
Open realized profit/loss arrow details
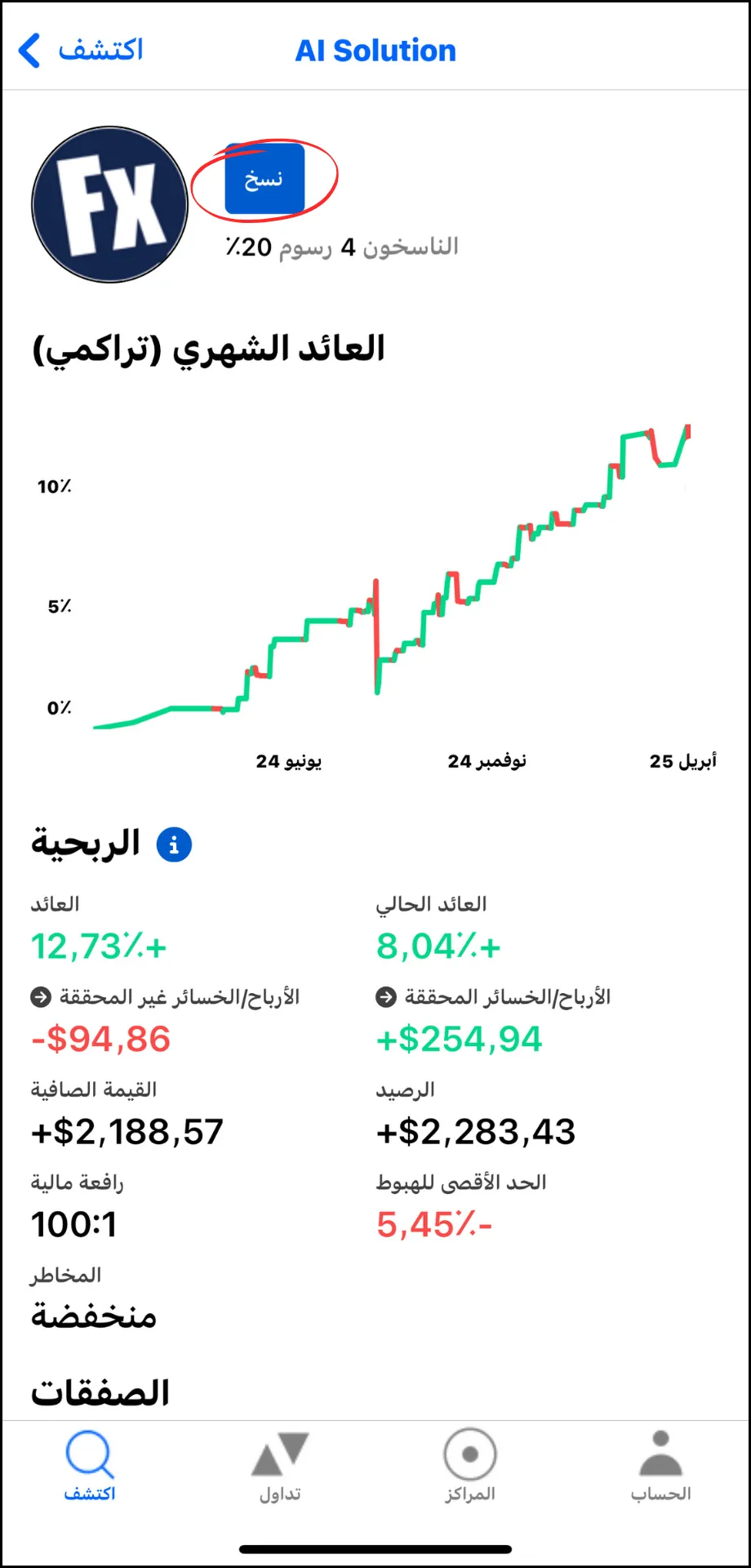pyautogui.click(x=386, y=997)
